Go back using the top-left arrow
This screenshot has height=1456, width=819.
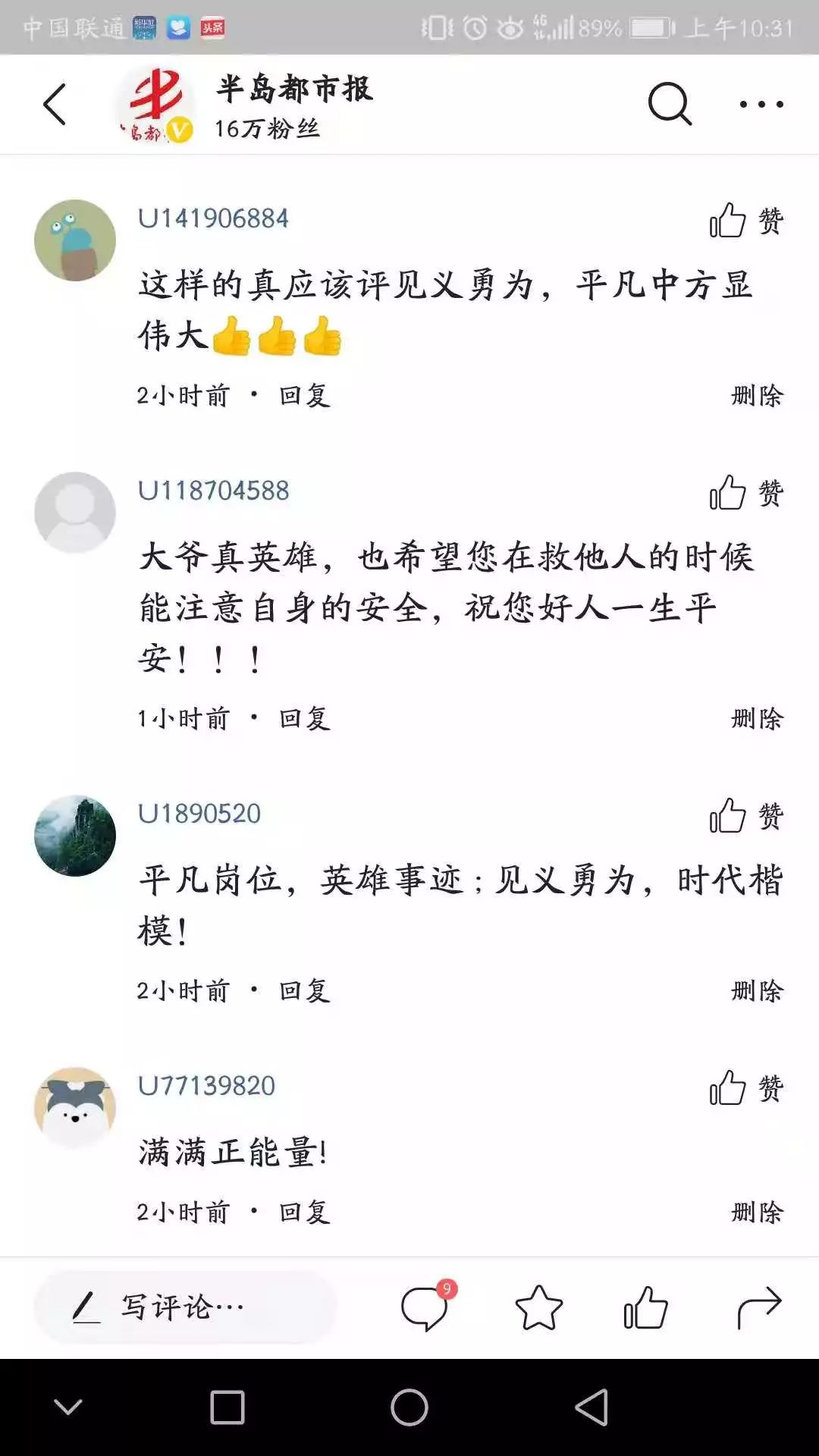click(x=55, y=104)
